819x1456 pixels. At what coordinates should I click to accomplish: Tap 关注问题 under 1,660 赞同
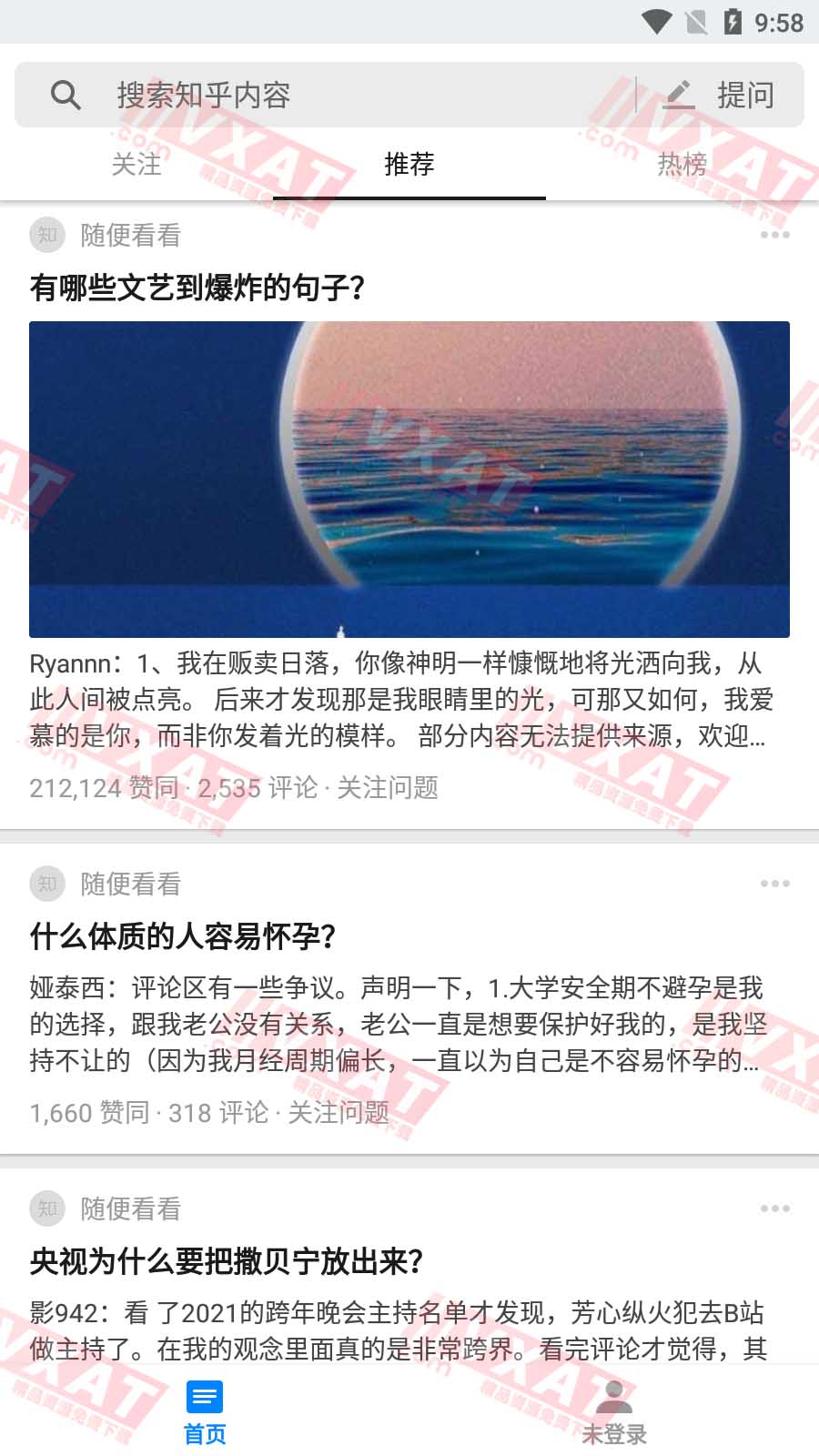coord(339,1112)
